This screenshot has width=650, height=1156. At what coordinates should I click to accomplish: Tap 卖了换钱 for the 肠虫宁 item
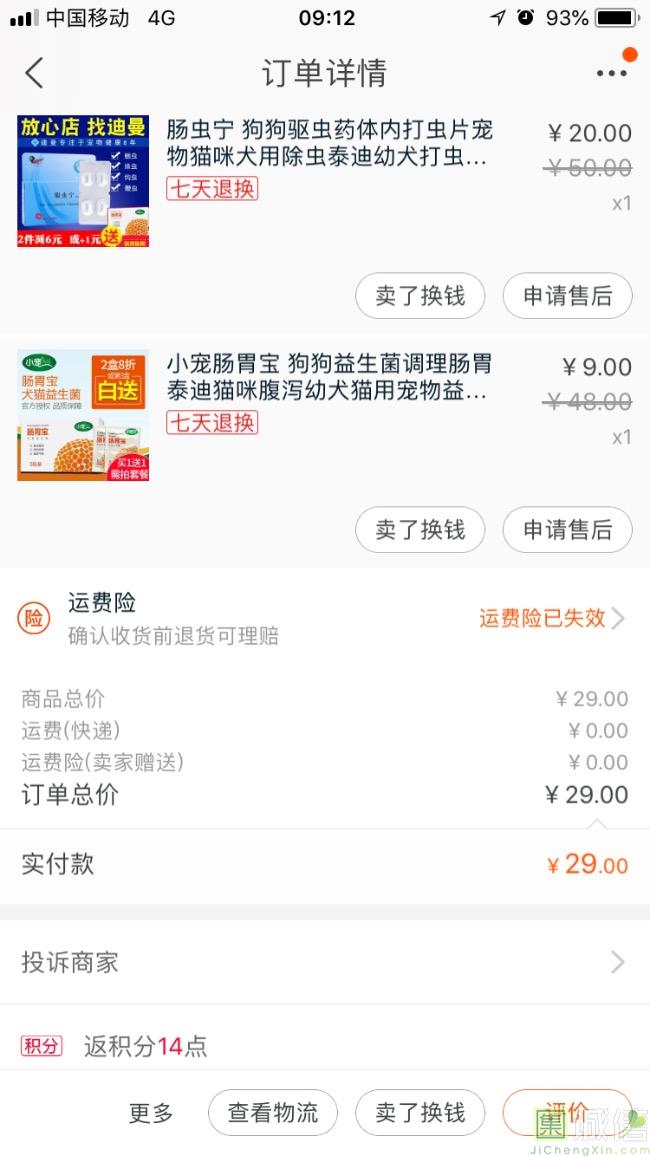click(420, 296)
